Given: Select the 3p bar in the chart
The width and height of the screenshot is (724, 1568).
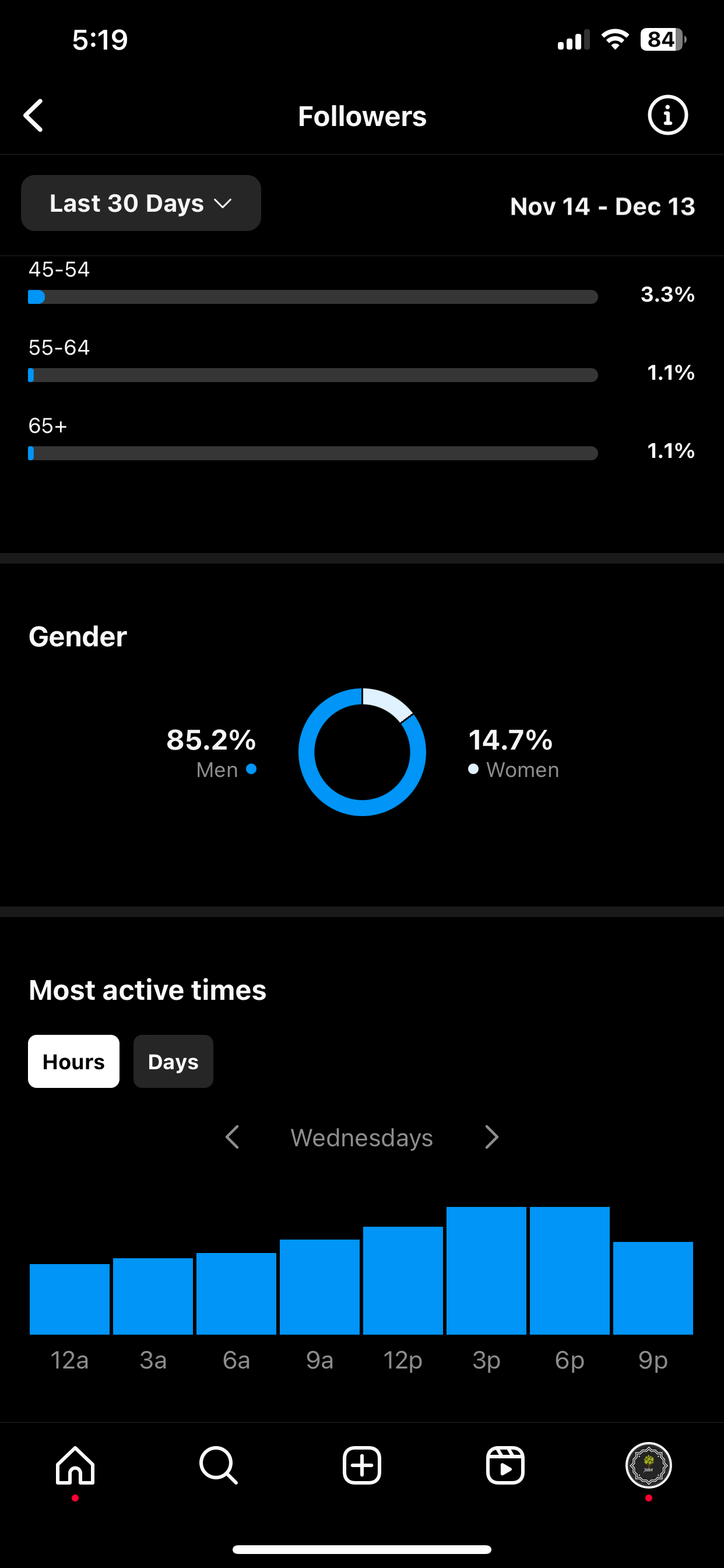Looking at the screenshot, I should (486, 1271).
